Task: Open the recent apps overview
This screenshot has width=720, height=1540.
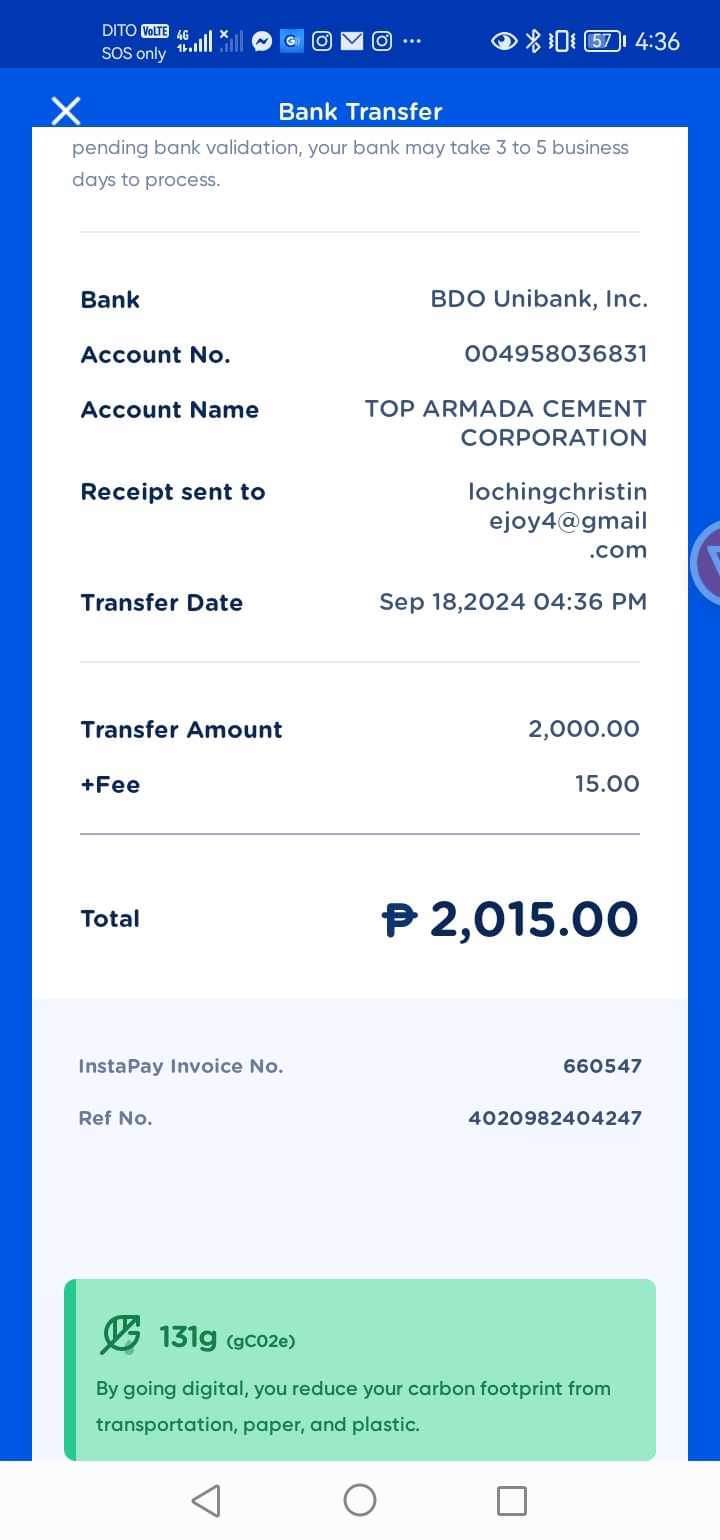Action: 512,1499
